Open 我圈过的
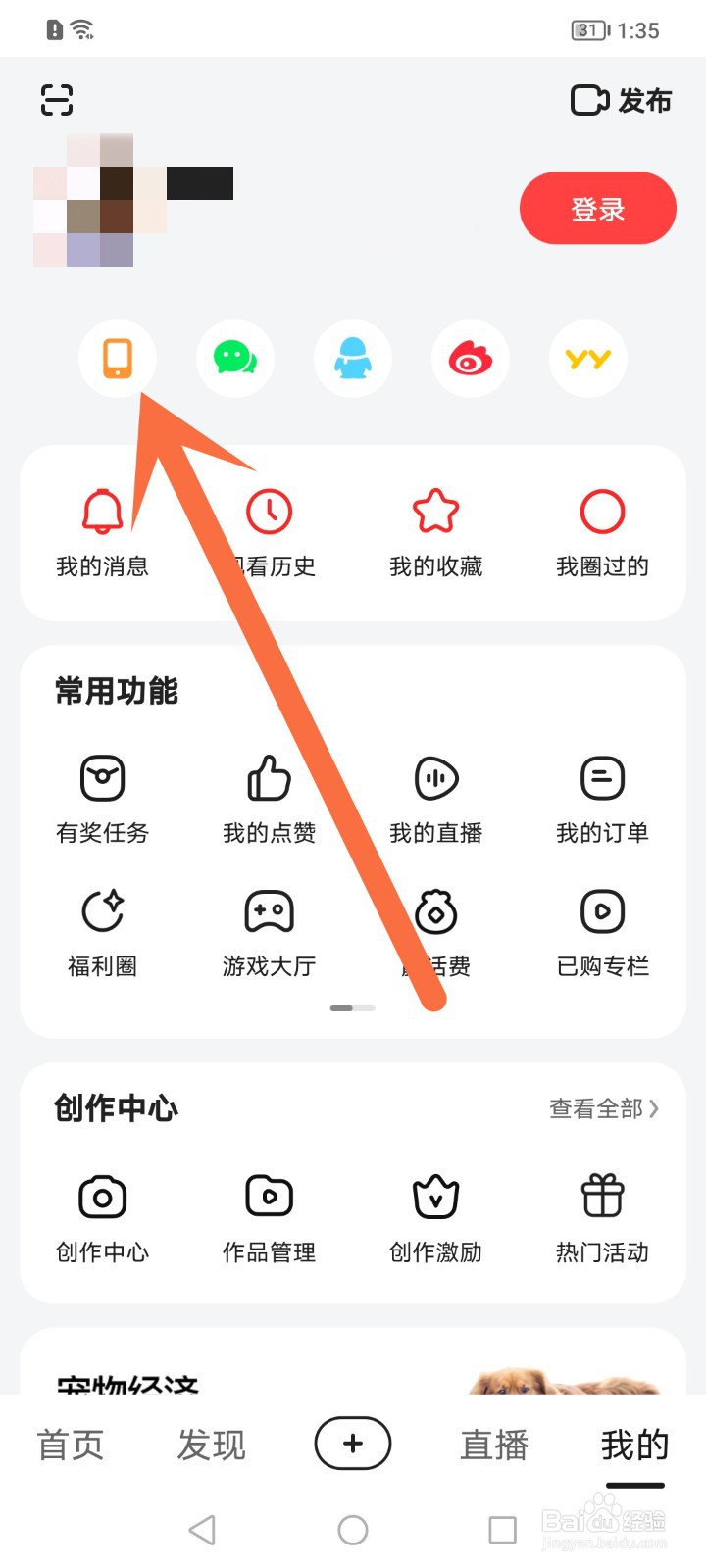This screenshot has width=706, height=1568. click(602, 533)
